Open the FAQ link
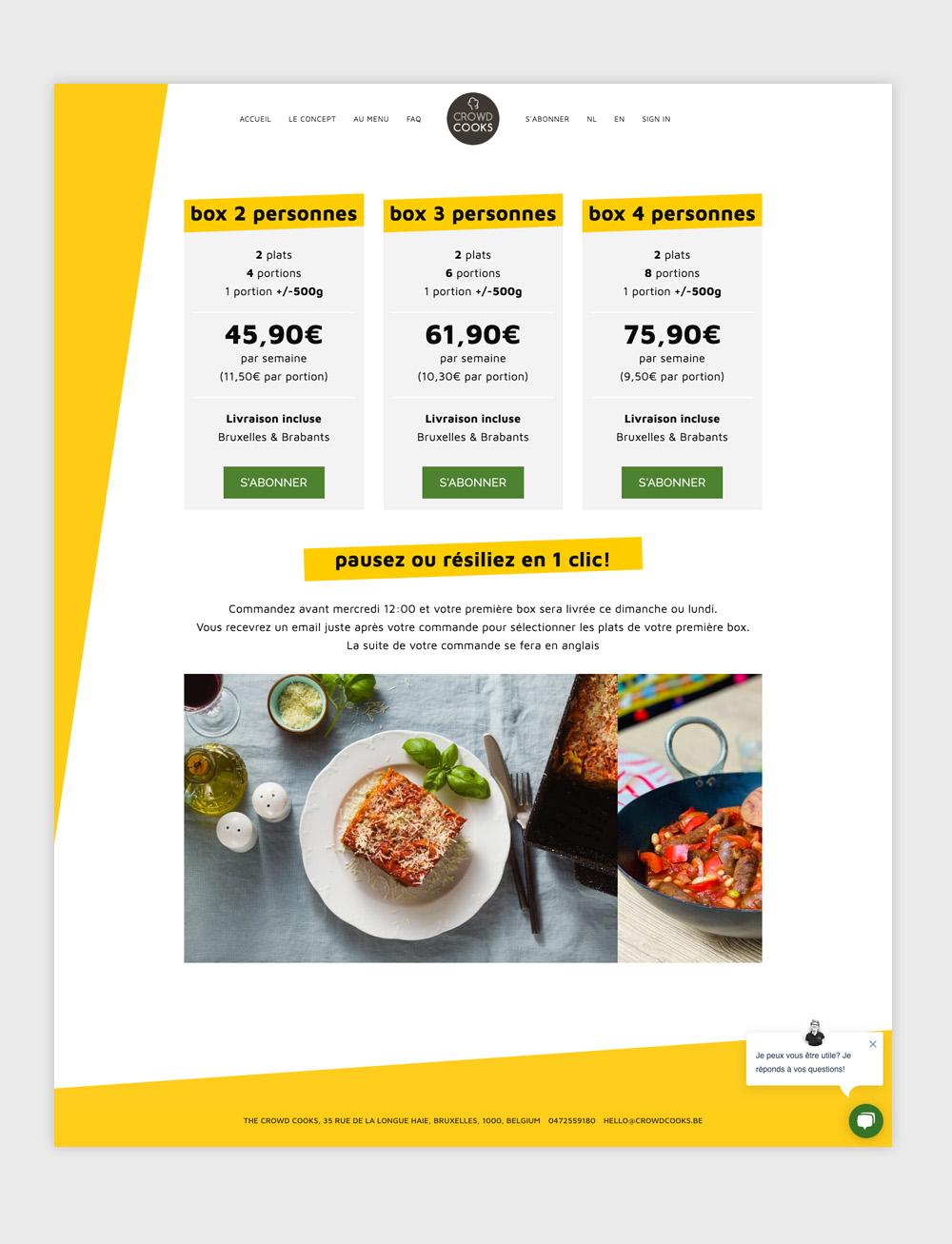This screenshot has height=1244, width=952. pos(413,119)
